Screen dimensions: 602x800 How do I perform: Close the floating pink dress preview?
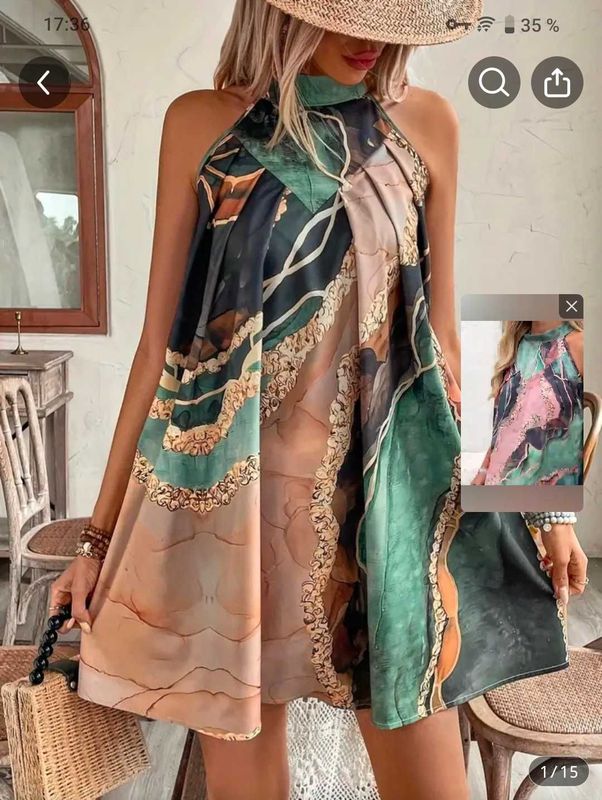pyautogui.click(x=571, y=306)
